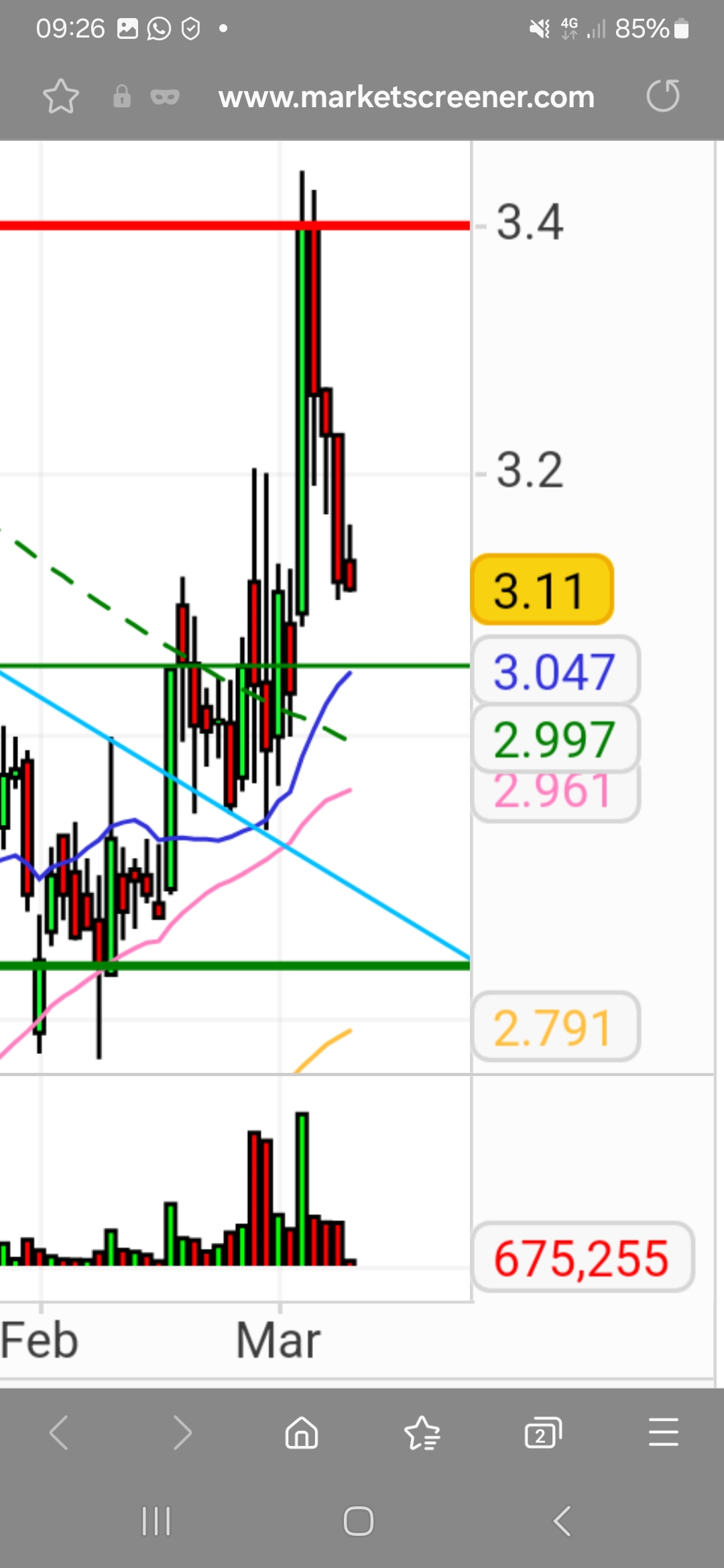The image size is (724, 1568).
Task: Go back to the previous page
Action: point(60,1433)
